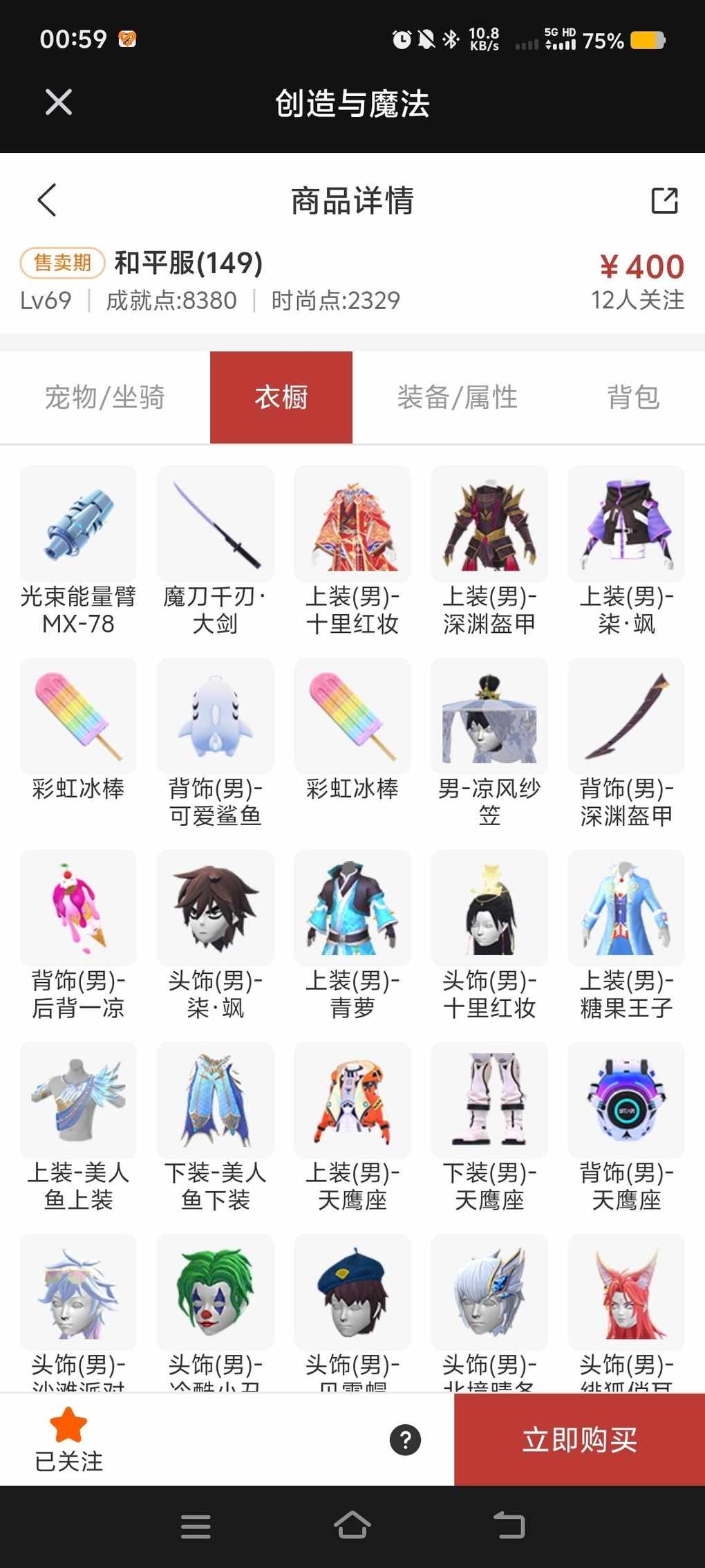Close the 创造与魔法 page

coord(59,102)
